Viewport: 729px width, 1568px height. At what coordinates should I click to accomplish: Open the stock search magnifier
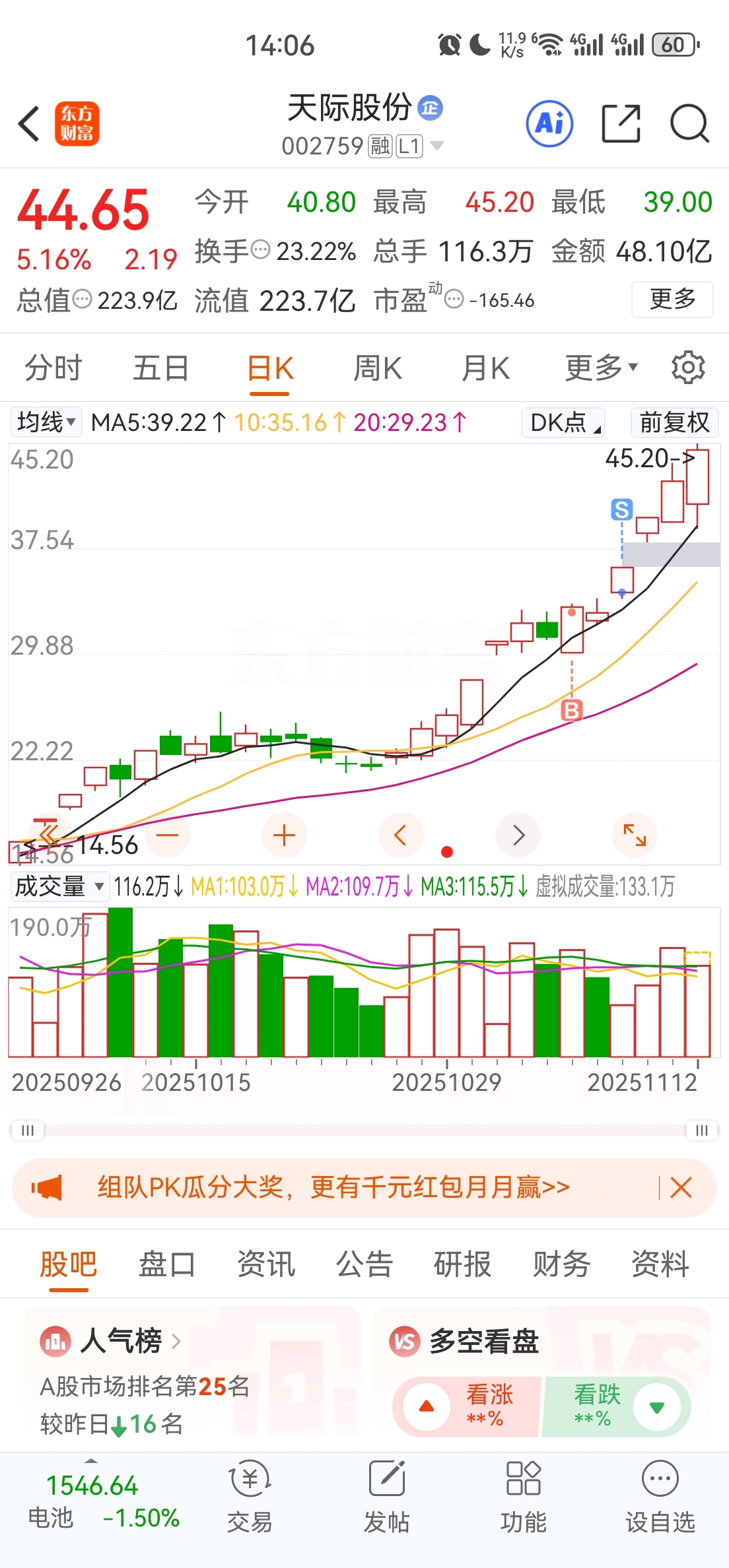[x=689, y=123]
